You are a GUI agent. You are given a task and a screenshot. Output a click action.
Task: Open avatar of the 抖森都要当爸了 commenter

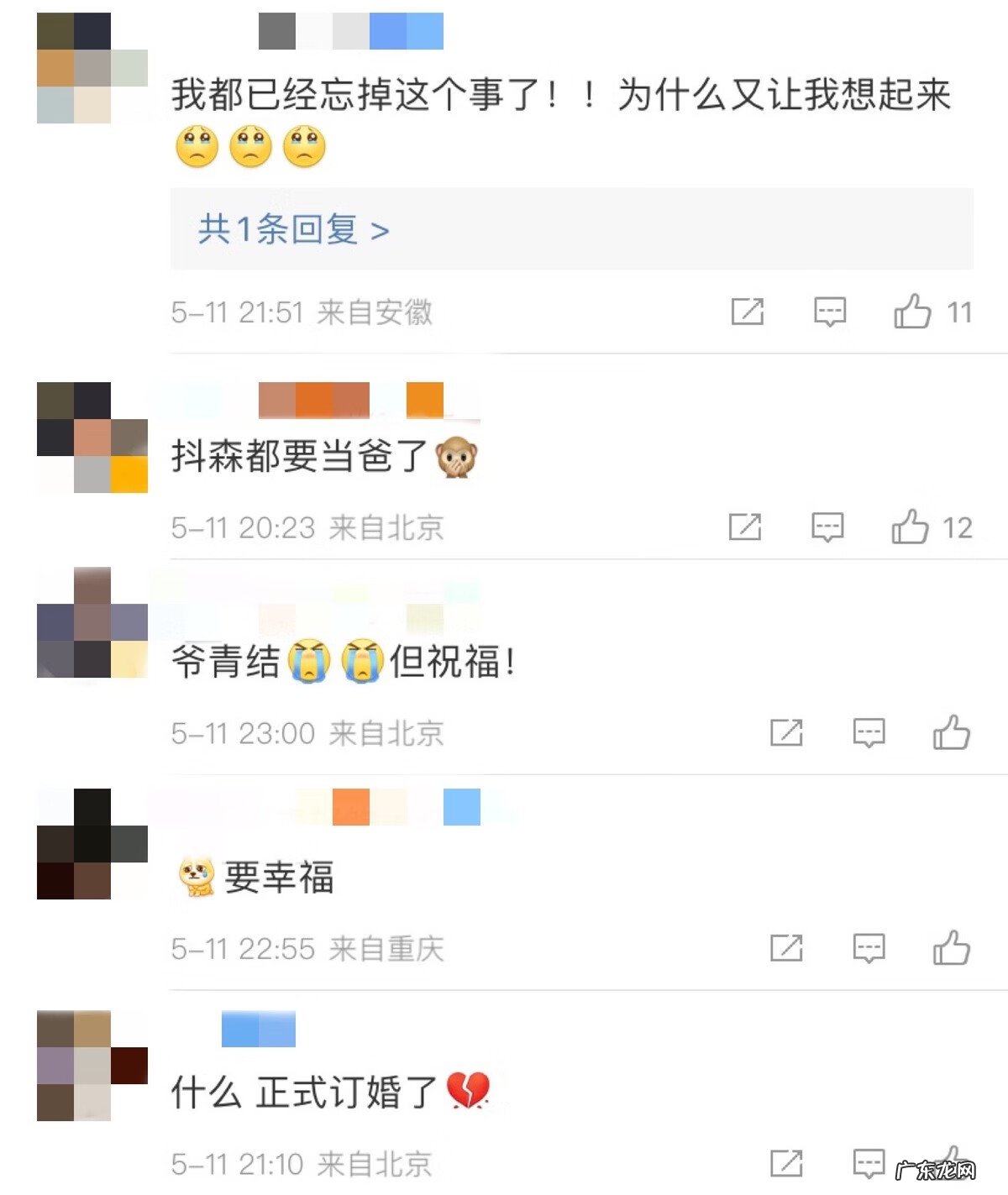tap(92, 438)
